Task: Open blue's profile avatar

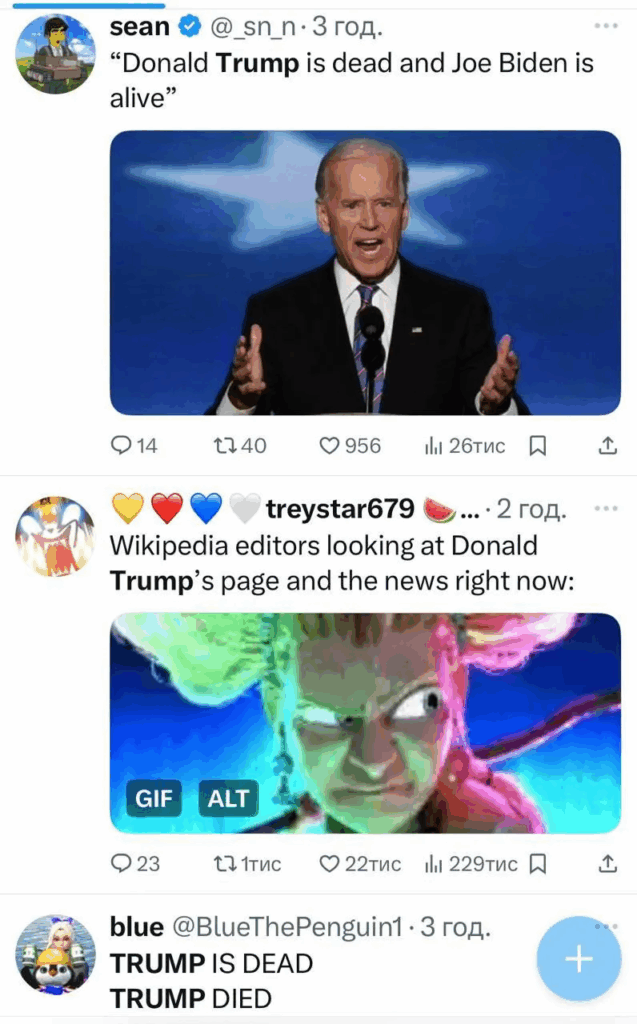Action: pyautogui.click(x=55, y=954)
